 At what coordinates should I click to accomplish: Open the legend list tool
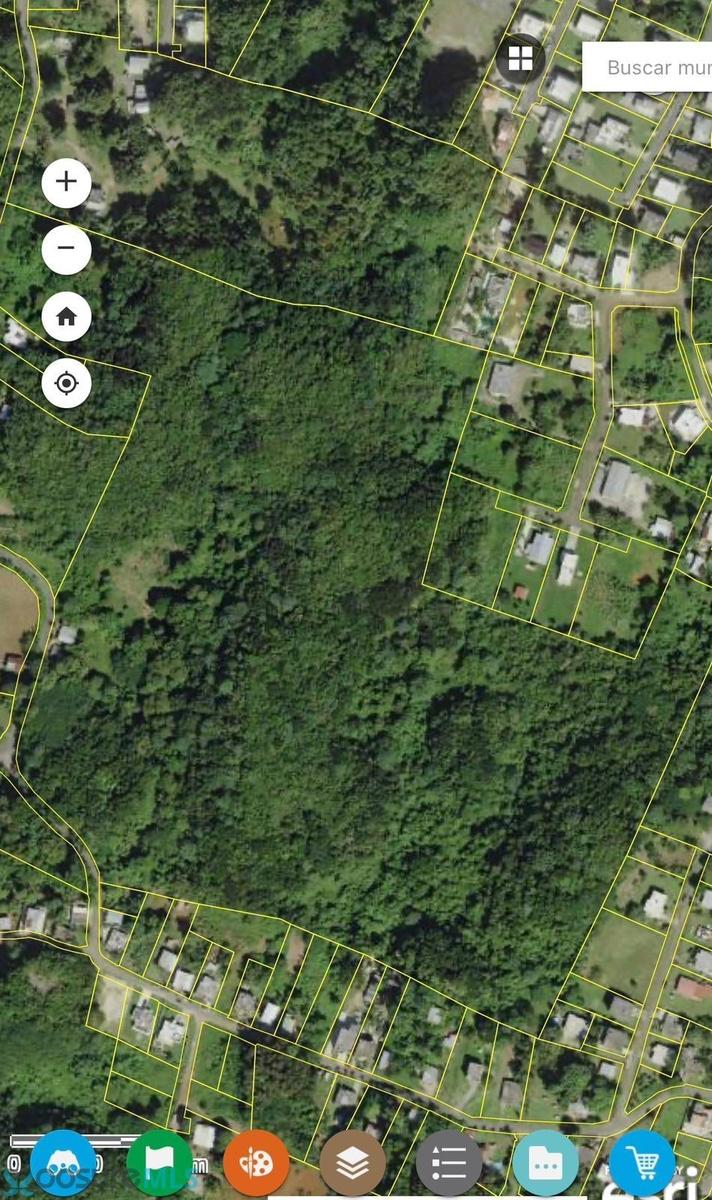point(449,1163)
